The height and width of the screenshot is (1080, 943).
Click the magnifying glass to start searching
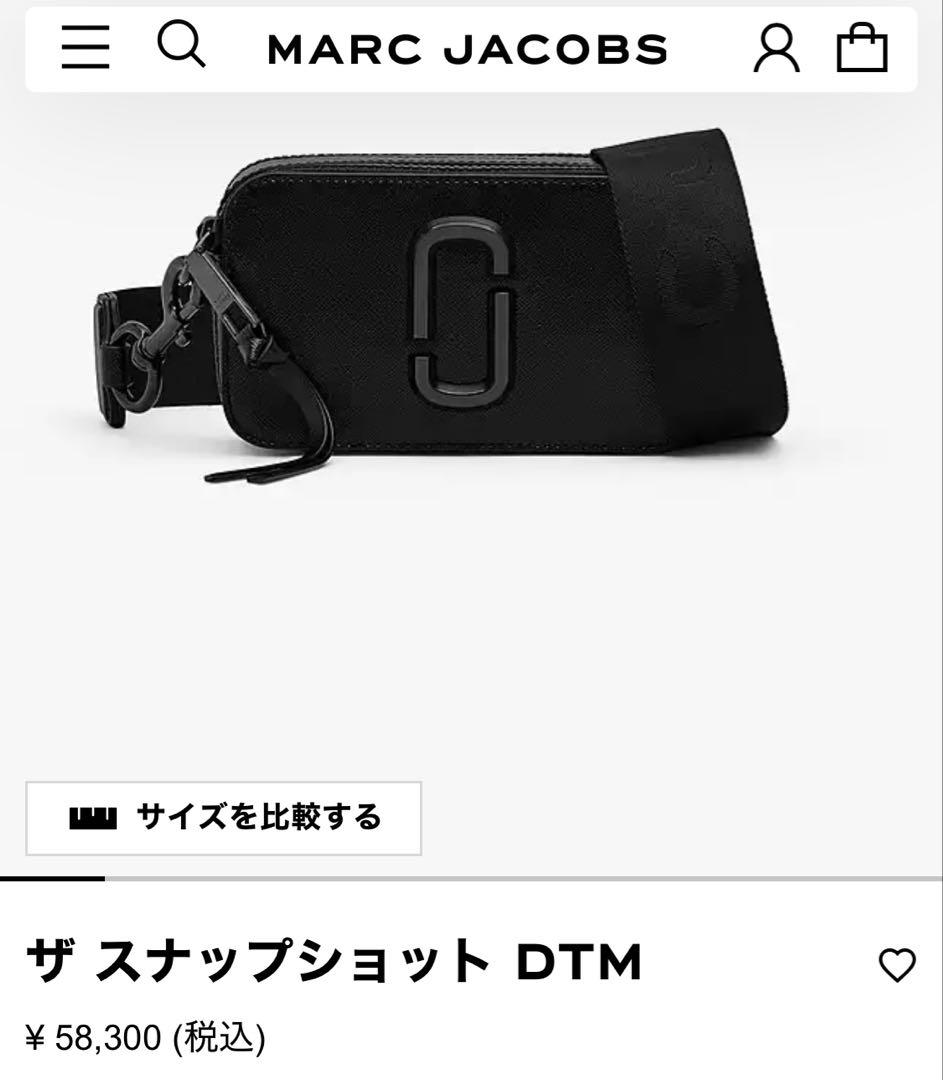(x=183, y=47)
